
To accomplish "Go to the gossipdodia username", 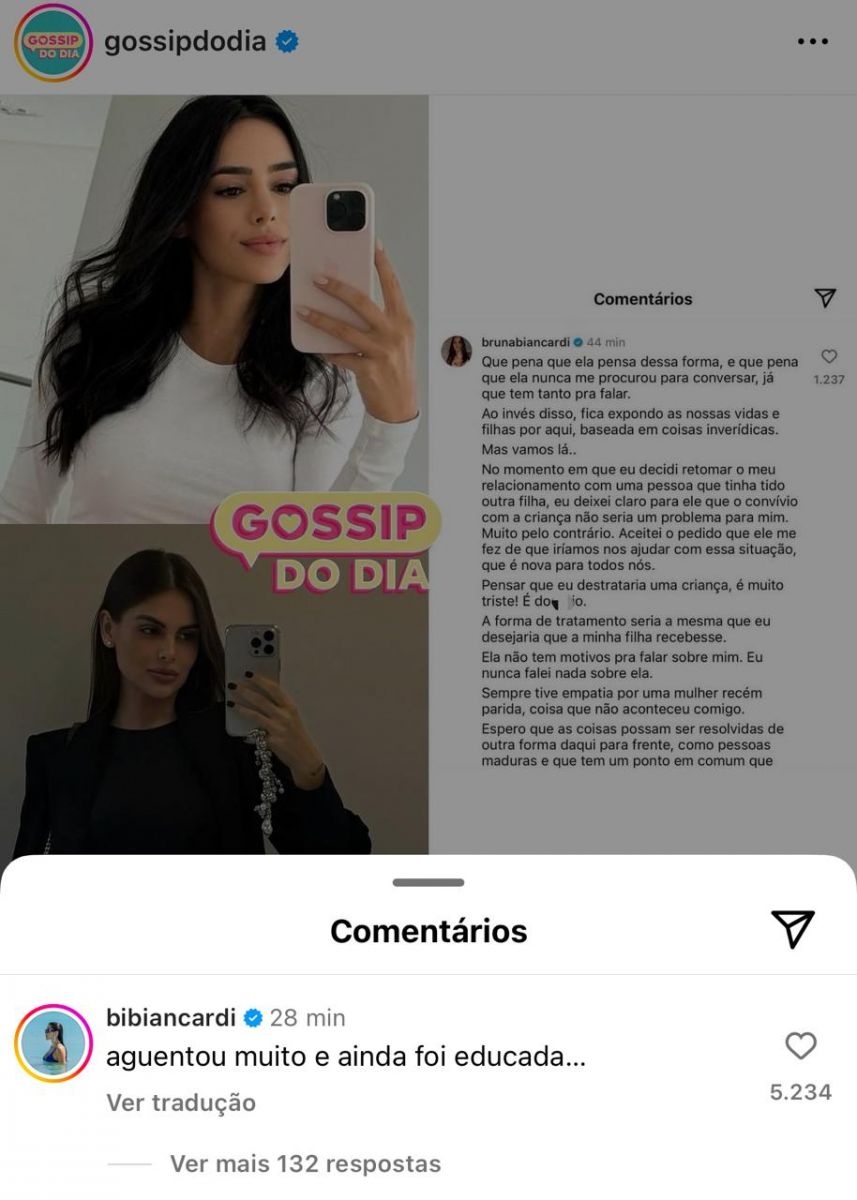I will [x=185, y=42].
